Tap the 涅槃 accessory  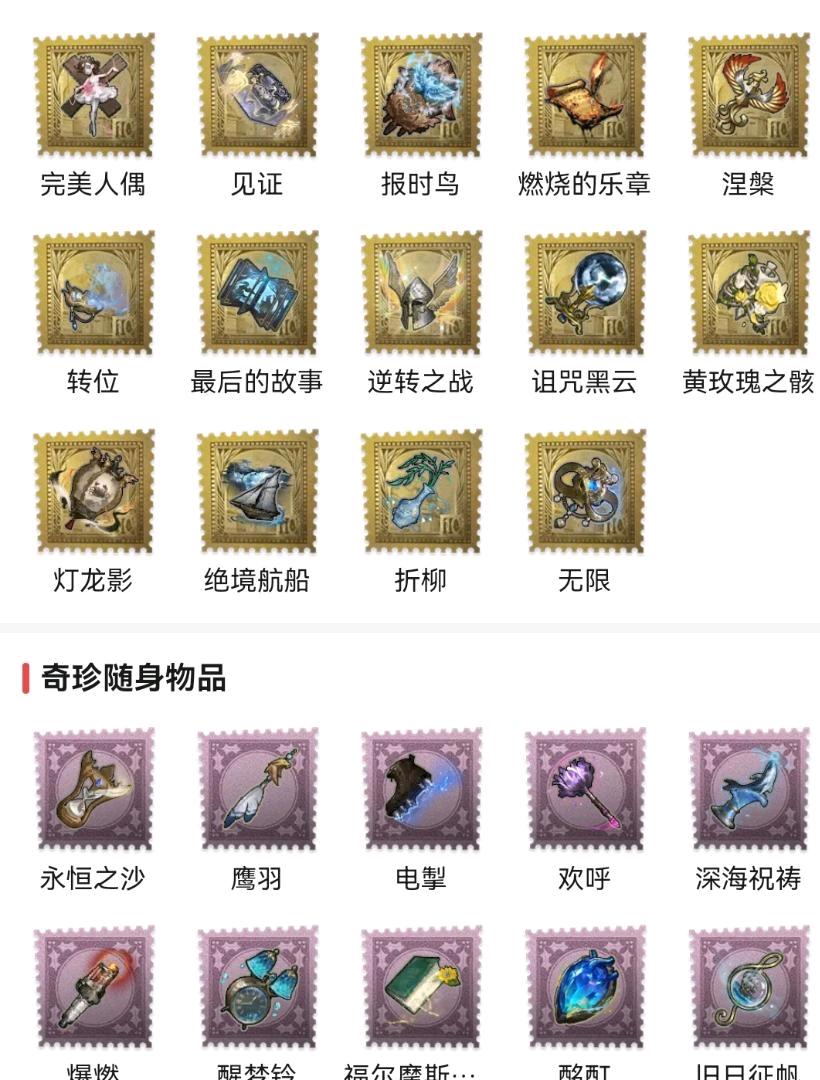748,95
